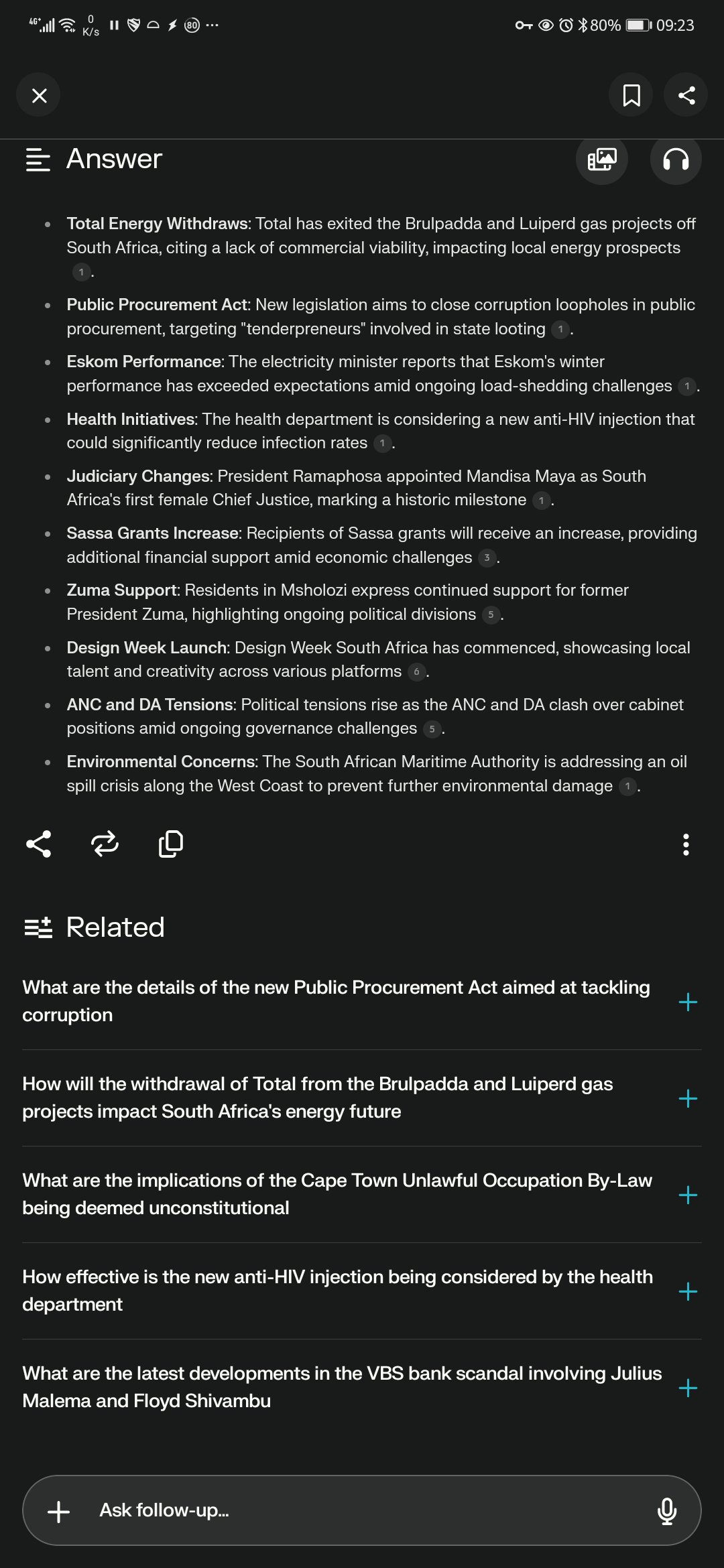The width and height of the screenshot is (724, 1568).
Task: Open citation 3 on Sassa Grants Increase
Action: (x=487, y=558)
